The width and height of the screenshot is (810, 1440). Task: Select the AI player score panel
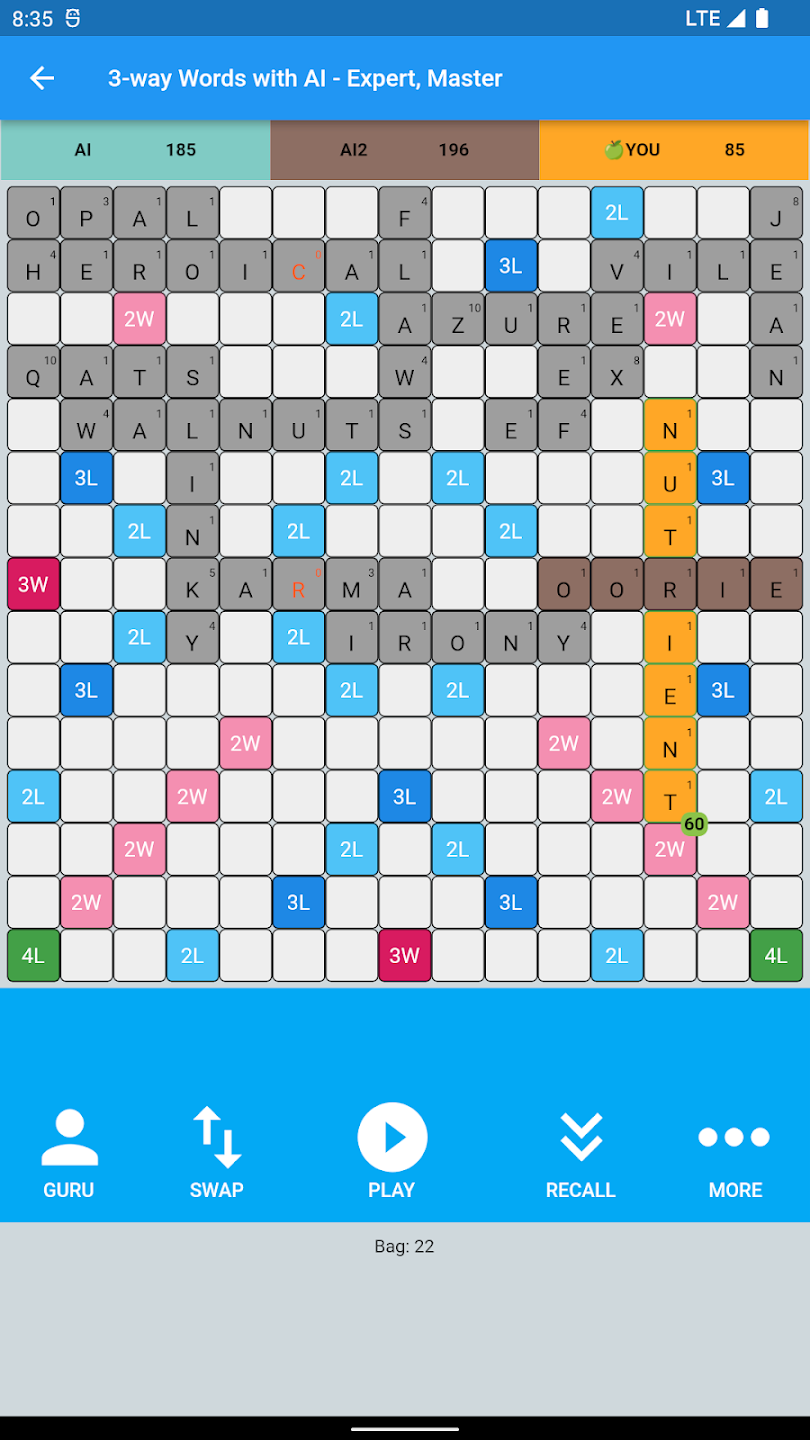point(136,150)
